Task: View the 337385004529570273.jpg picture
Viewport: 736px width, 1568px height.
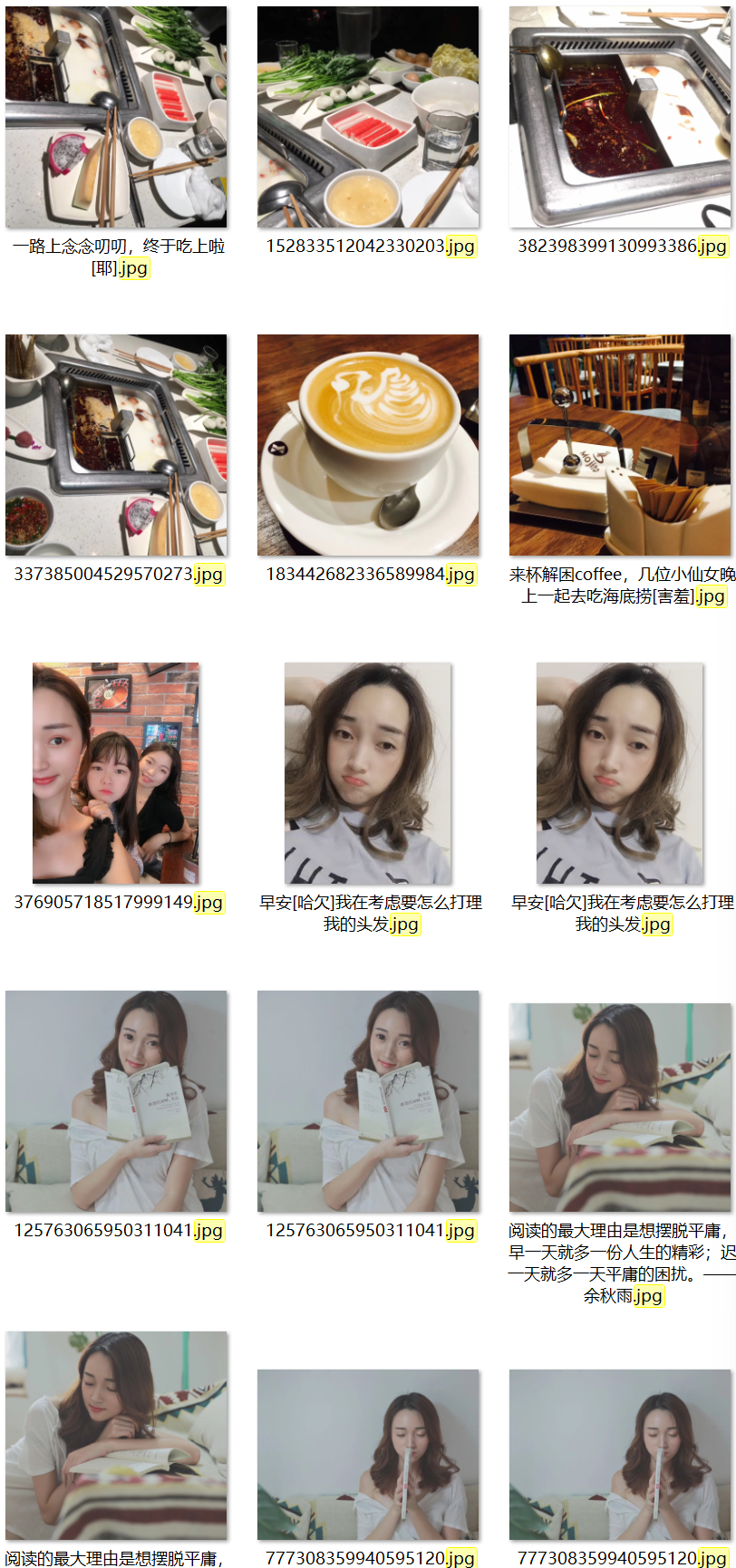Action: (x=116, y=445)
